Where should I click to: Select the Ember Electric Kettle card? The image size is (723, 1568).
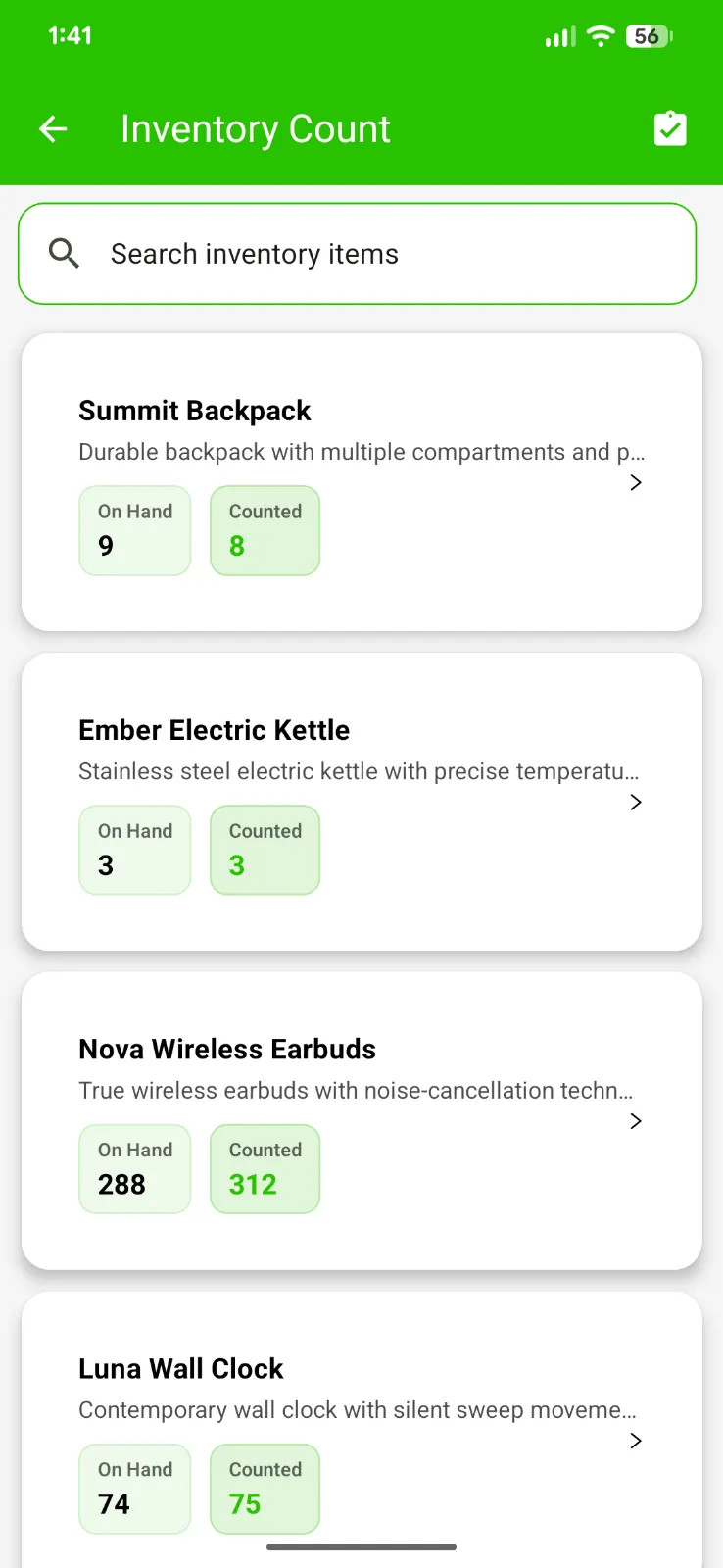[361, 729]
